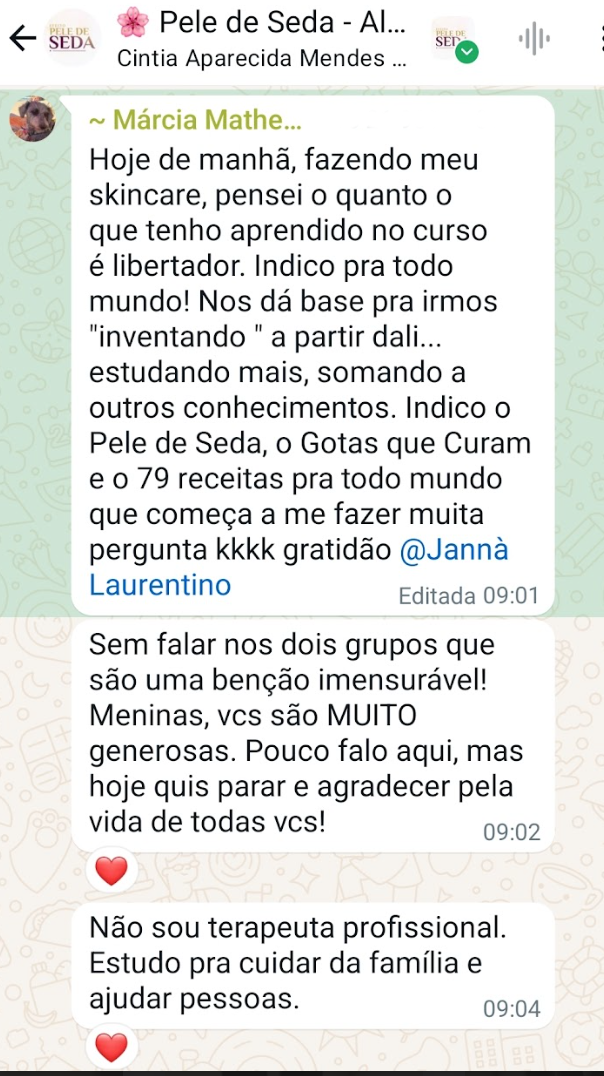View Márcia Mathe's profile picture
Screen dimensions: 604x1076
pos(32,120)
